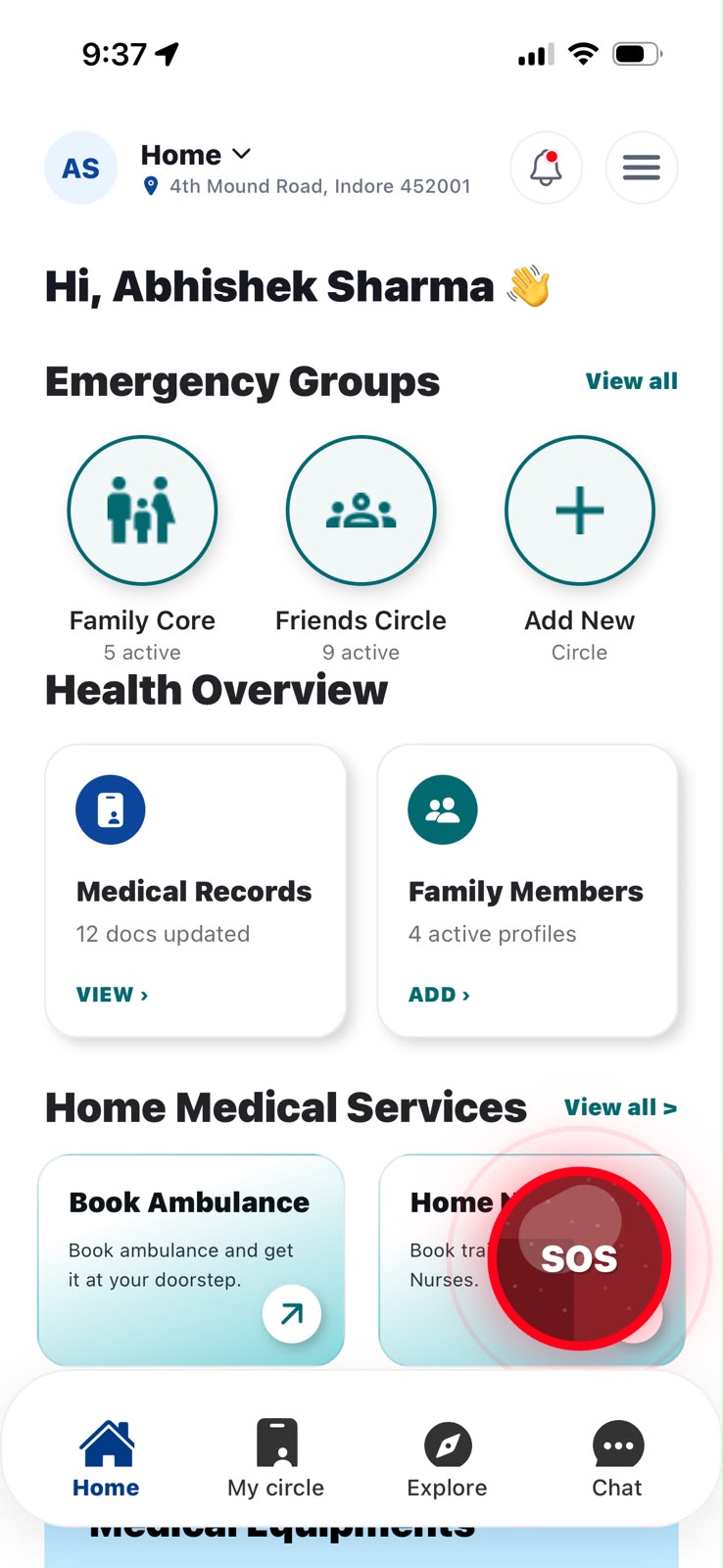Open the Book Ambulance card

point(191,1260)
